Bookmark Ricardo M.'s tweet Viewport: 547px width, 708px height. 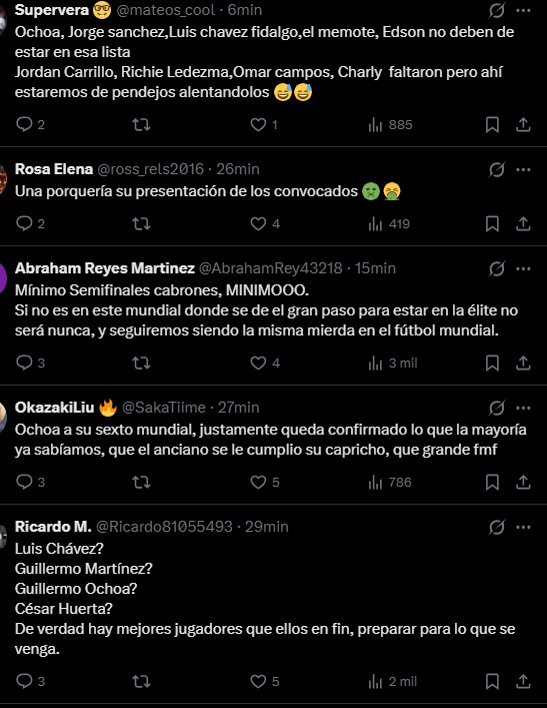pos(492,681)
